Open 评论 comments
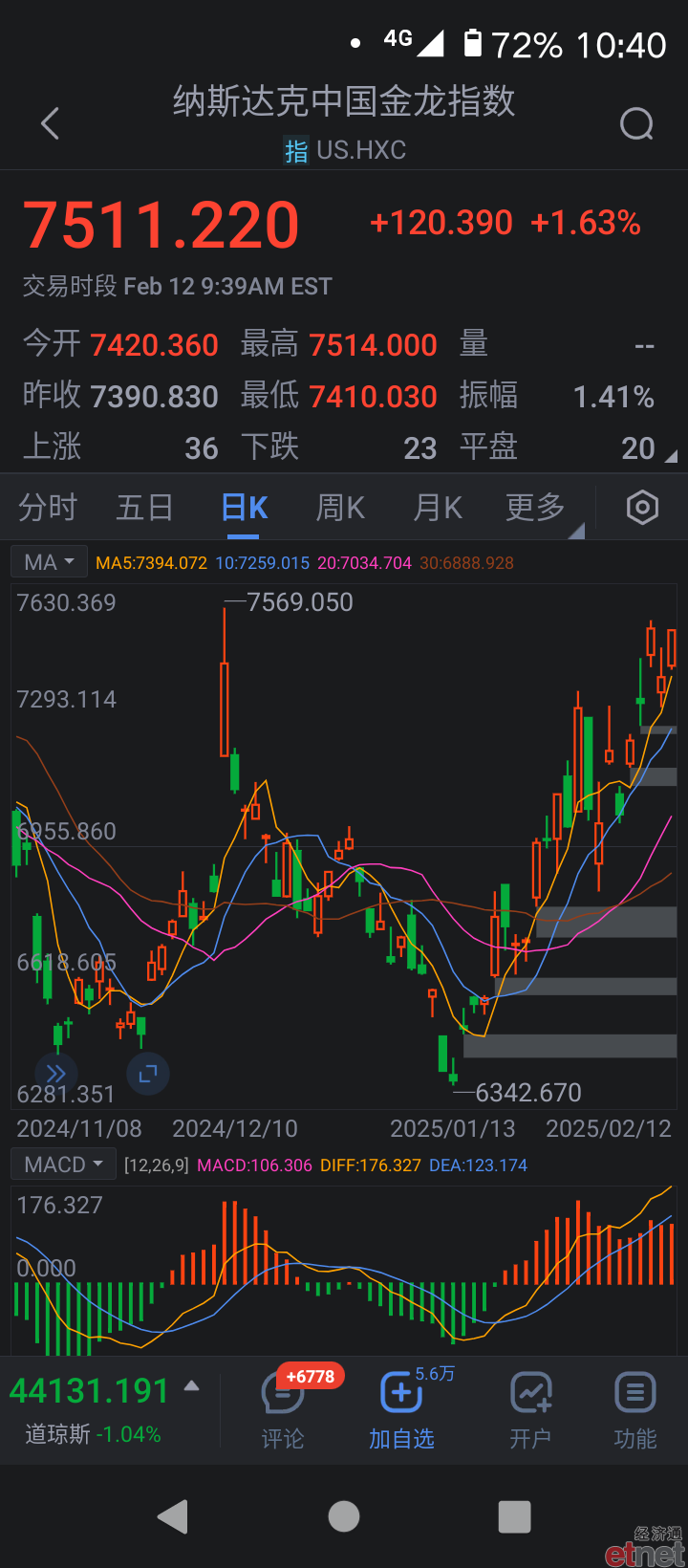Viewport: 688px width, 1568px height. [283, 1412]
